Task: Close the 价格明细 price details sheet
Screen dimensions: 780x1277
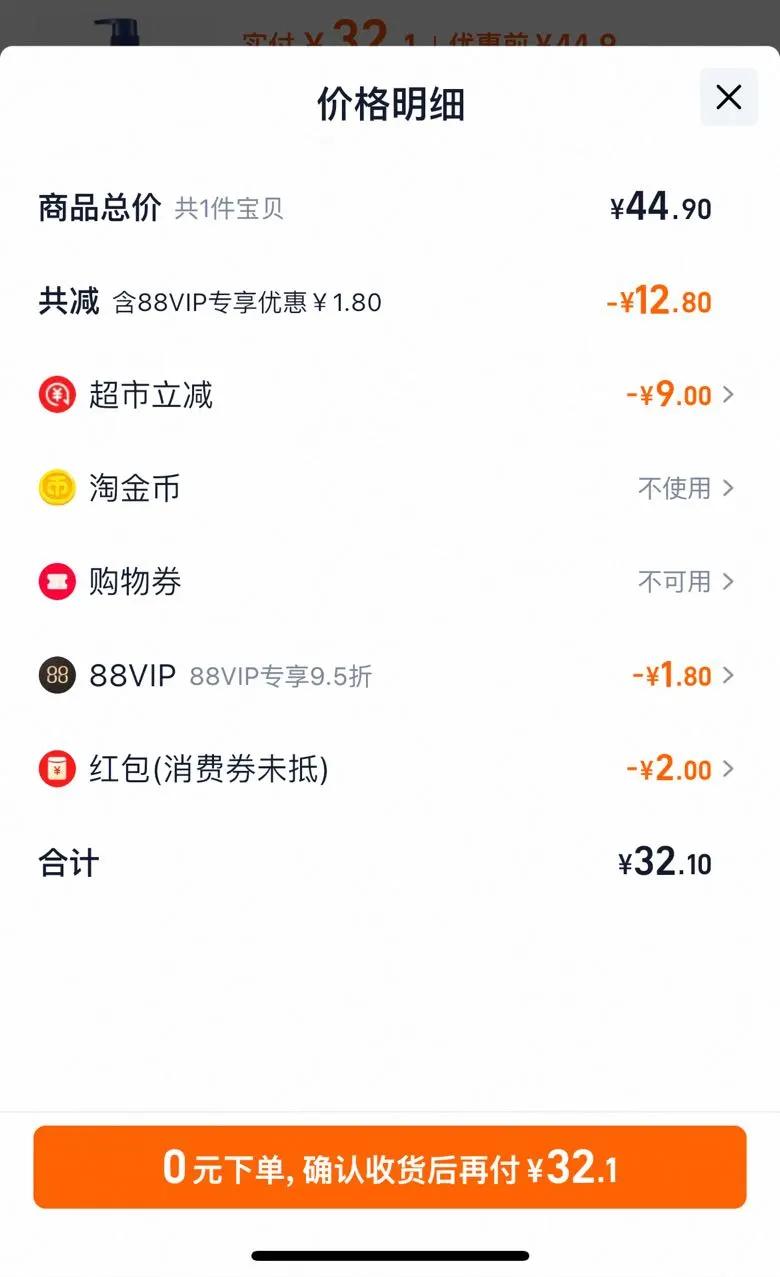Action: (x=728, y=97)
